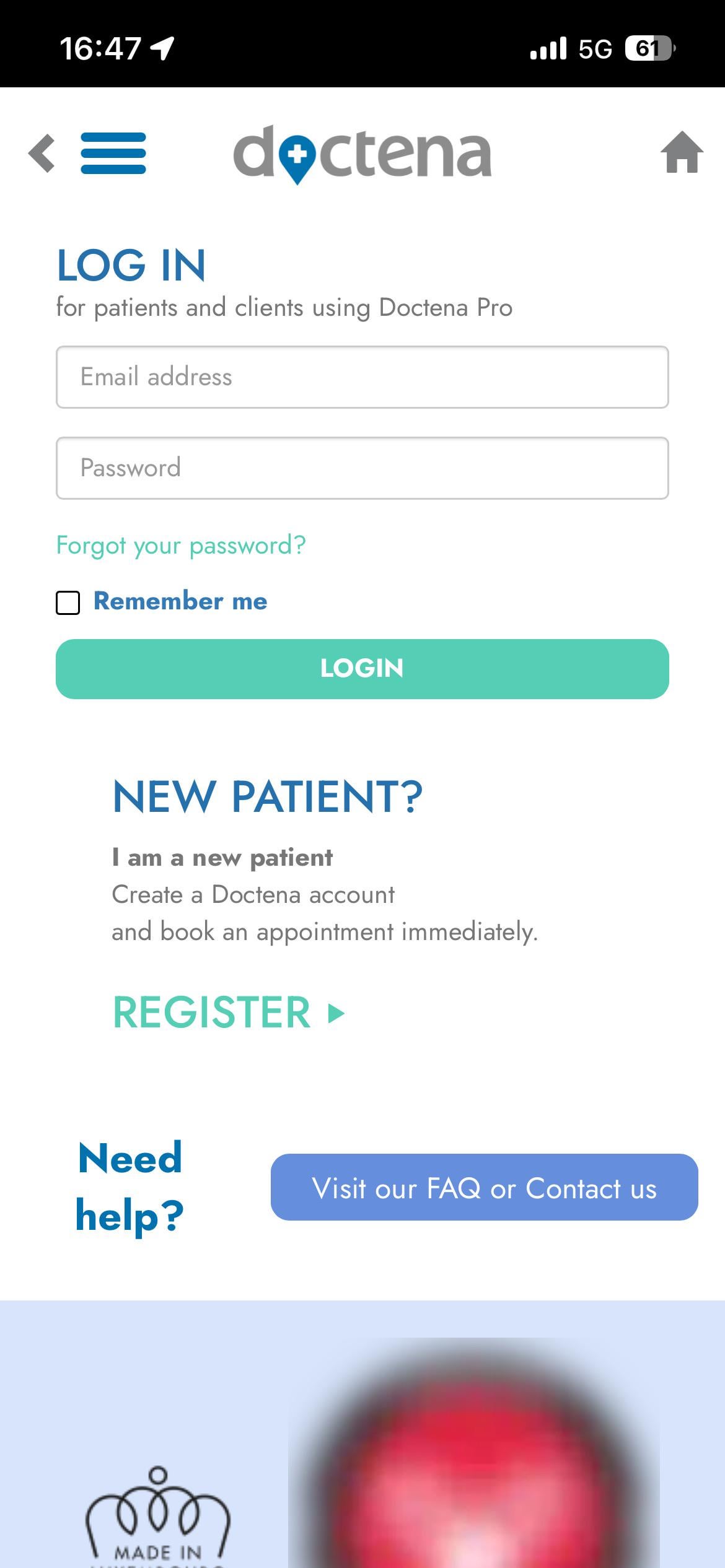Open the REGISTER link

tap(228, 1013)
